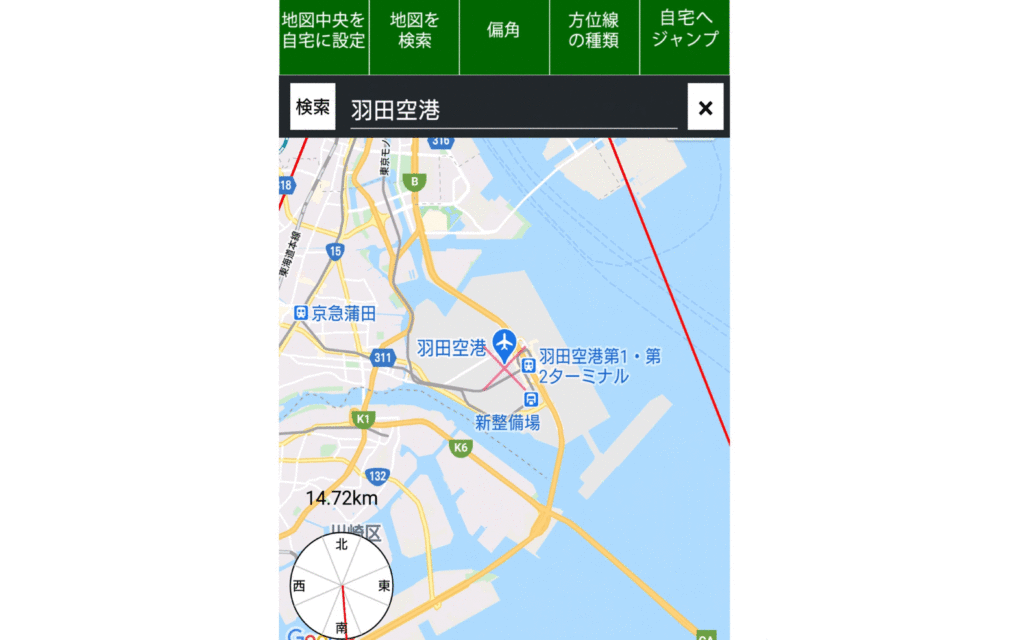Tap the 羽田空港 airport marker on map
The width and height of the screenshot is (1024, 640).
coord(505,345)
